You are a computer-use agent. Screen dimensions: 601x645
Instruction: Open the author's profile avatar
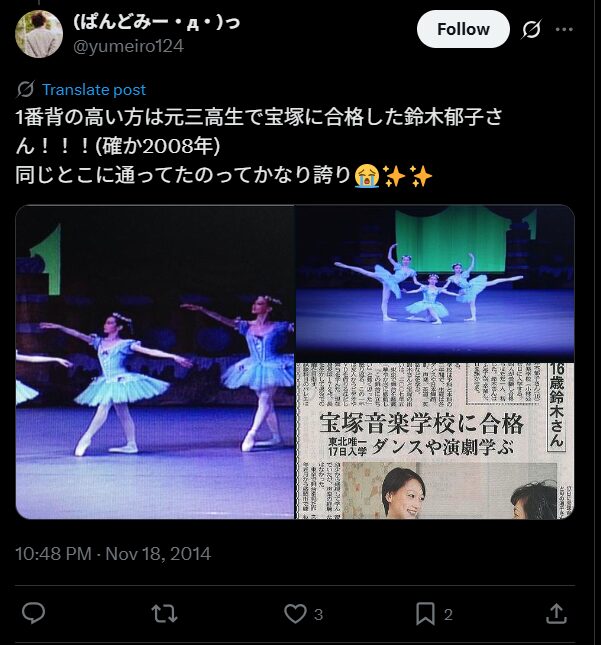(39, 34)
